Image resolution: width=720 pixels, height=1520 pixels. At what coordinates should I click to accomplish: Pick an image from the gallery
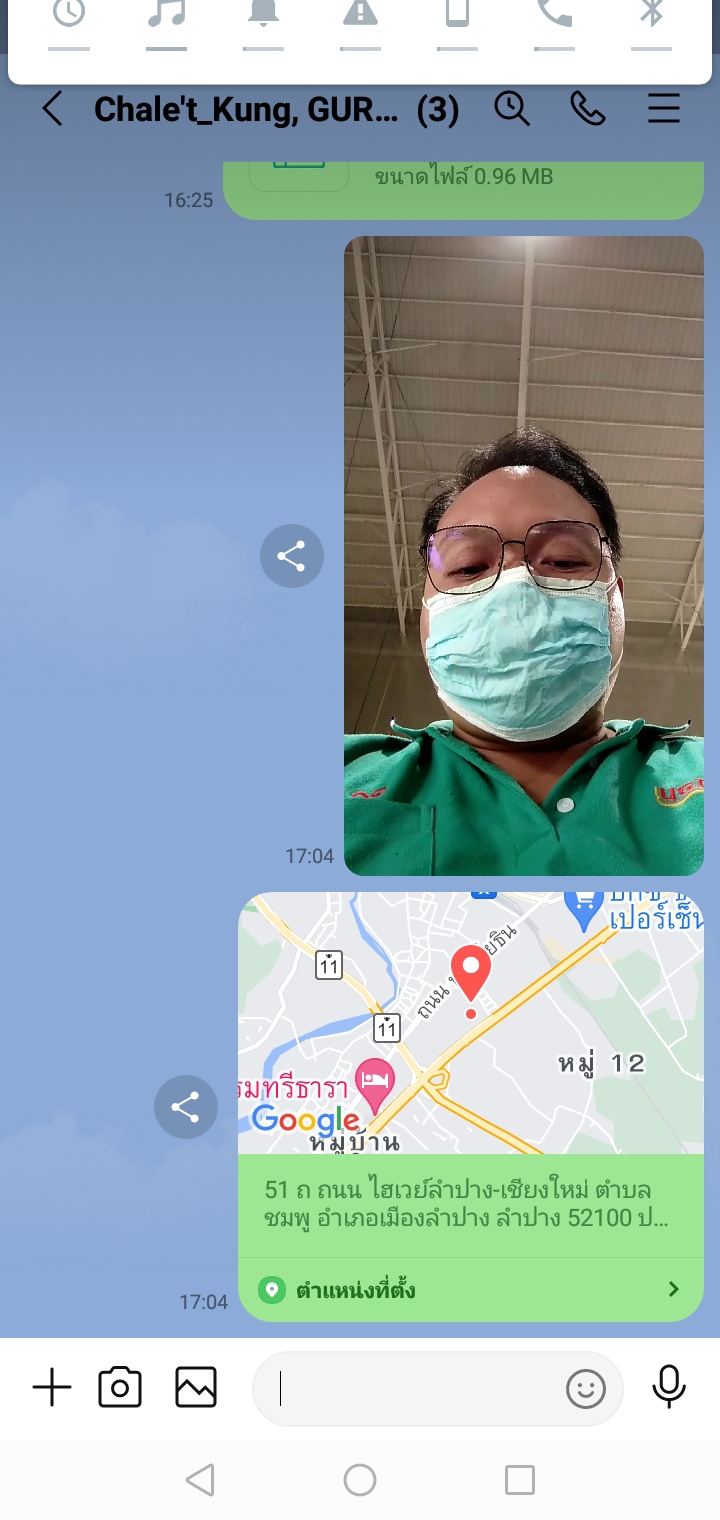196,1387
